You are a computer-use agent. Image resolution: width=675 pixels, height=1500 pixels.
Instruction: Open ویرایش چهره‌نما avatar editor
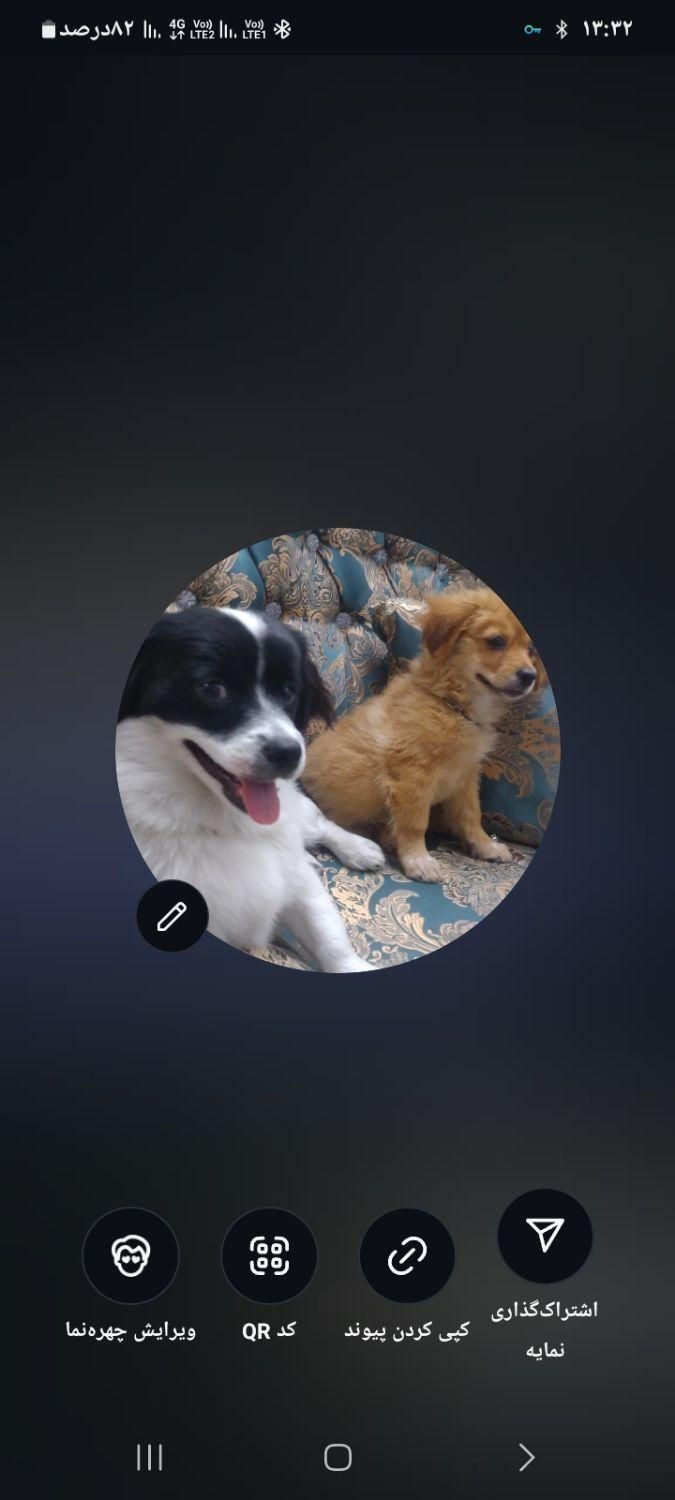131,1256
